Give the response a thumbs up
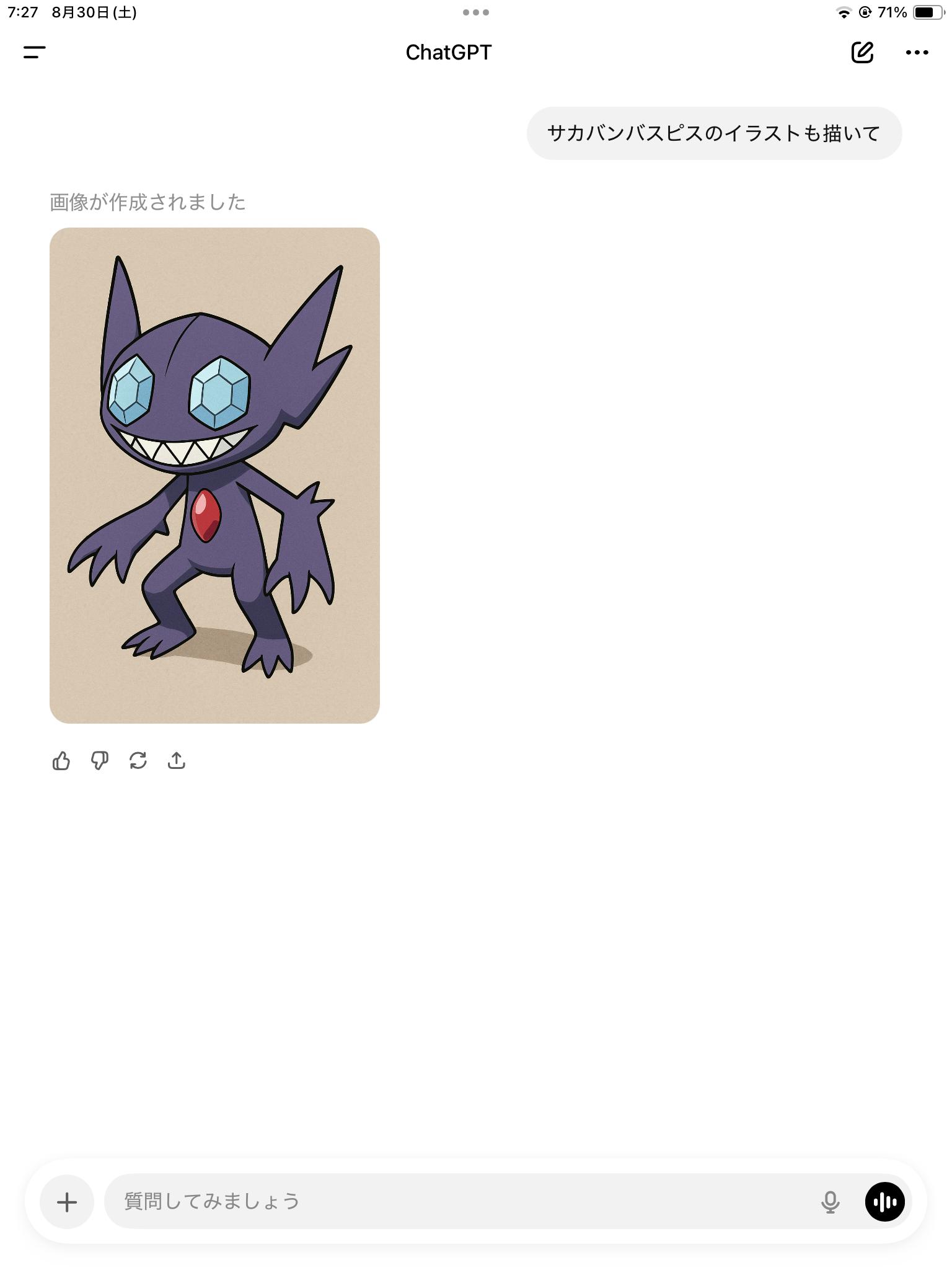The width and height of the screenshot is (952, 1270). 61,760
